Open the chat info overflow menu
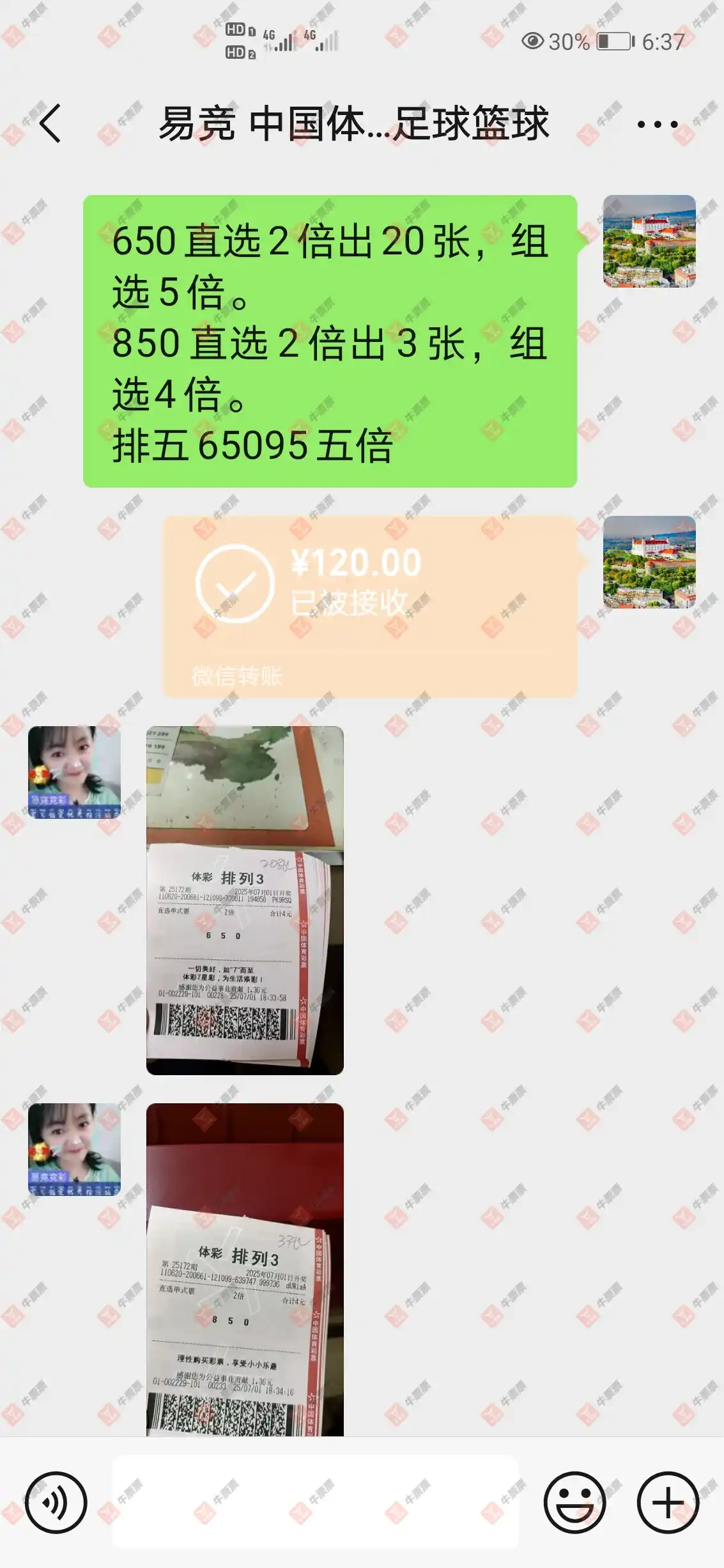The height and width of the screenshot is (1568, 724). [x=657, y=125]
